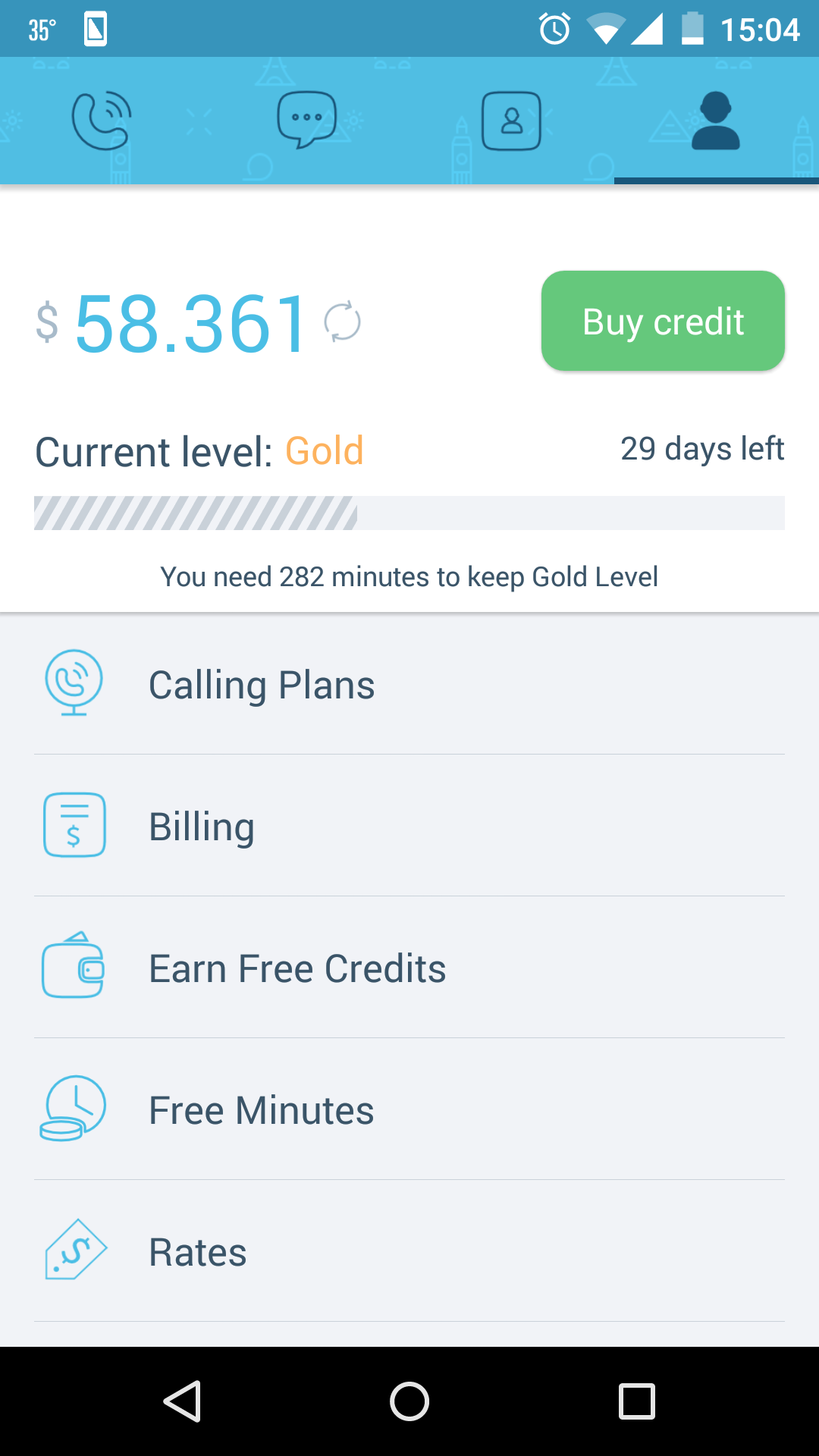Refresh the credit balance
Viewport: 819px width, 1456px height.
tap(342, 322)
